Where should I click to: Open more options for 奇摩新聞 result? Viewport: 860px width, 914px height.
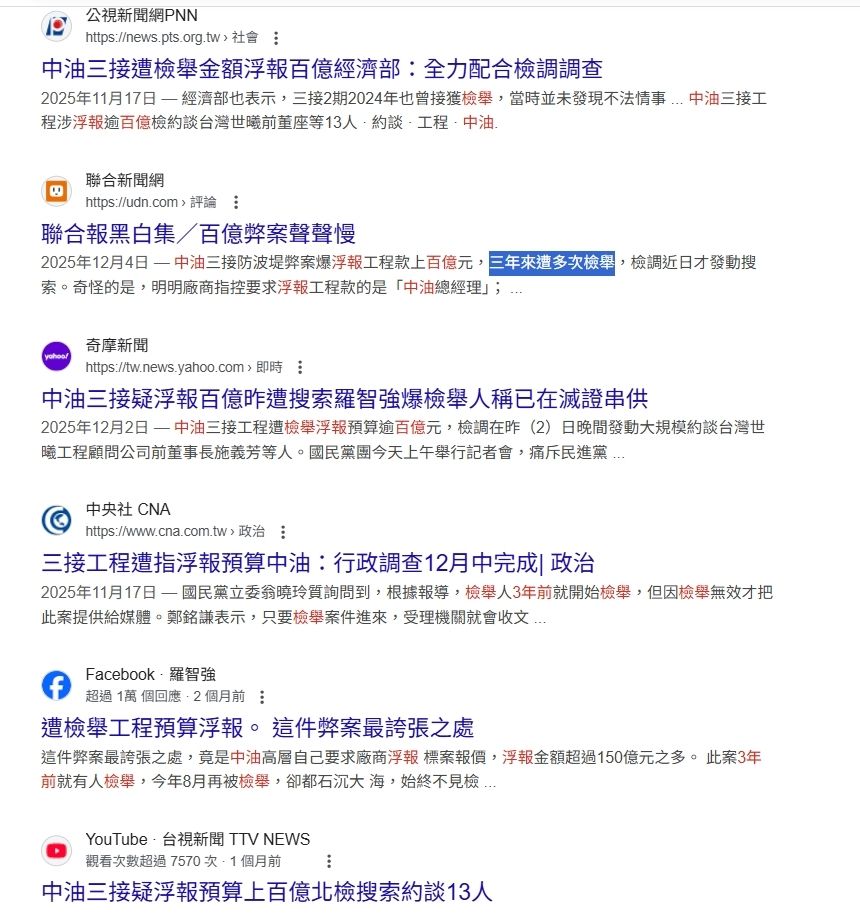[301, 367]
